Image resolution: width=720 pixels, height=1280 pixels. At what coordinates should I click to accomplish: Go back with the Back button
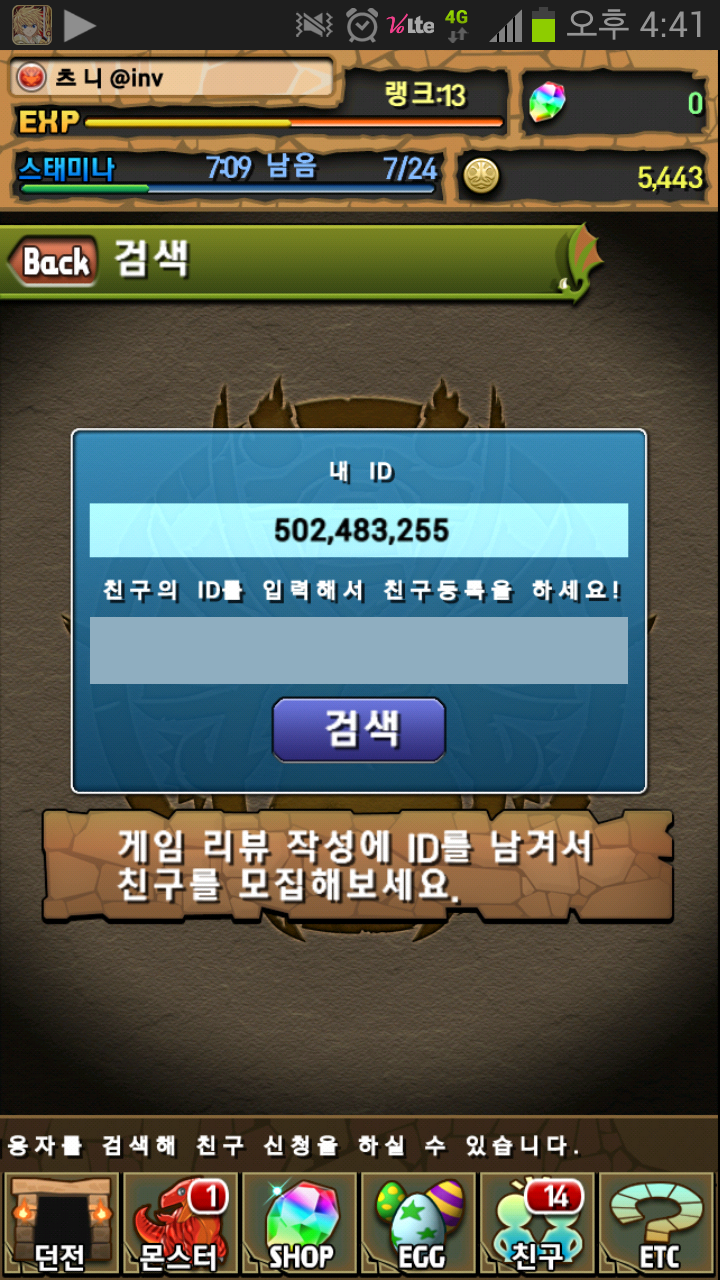(x=54, y=262)
